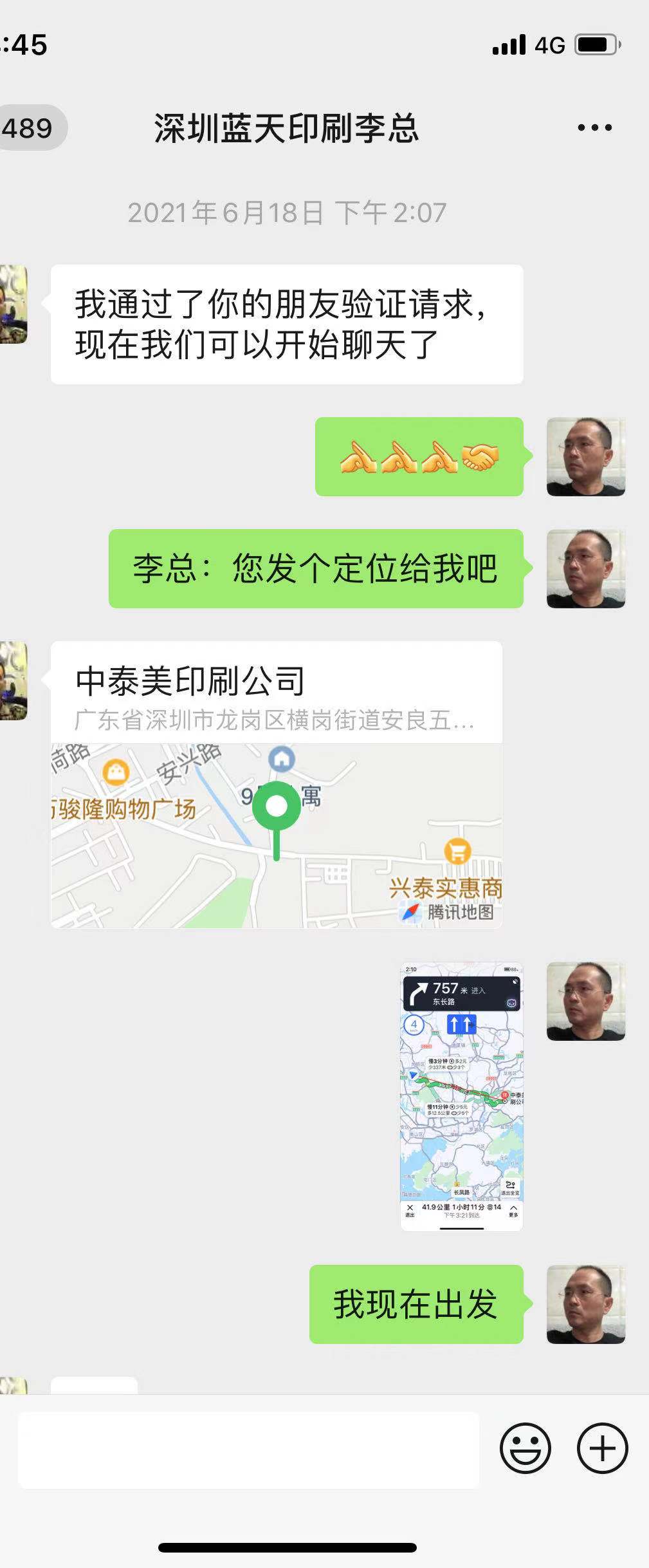
Task: Open 李总's profile via the avatar beside the verification message
Action: pyautogui.click(x=13, y=304)
